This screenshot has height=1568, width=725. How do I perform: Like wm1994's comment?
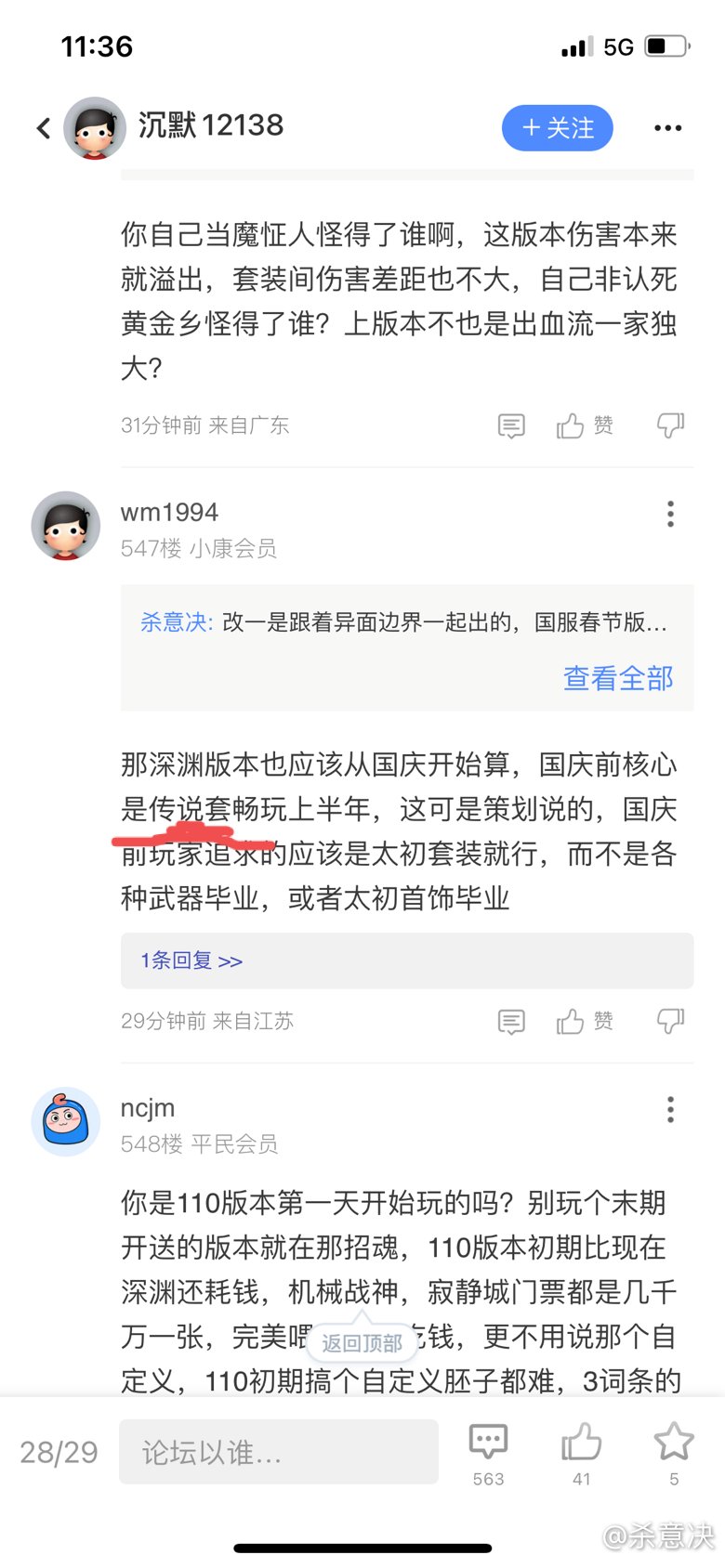coord(584,1022)
